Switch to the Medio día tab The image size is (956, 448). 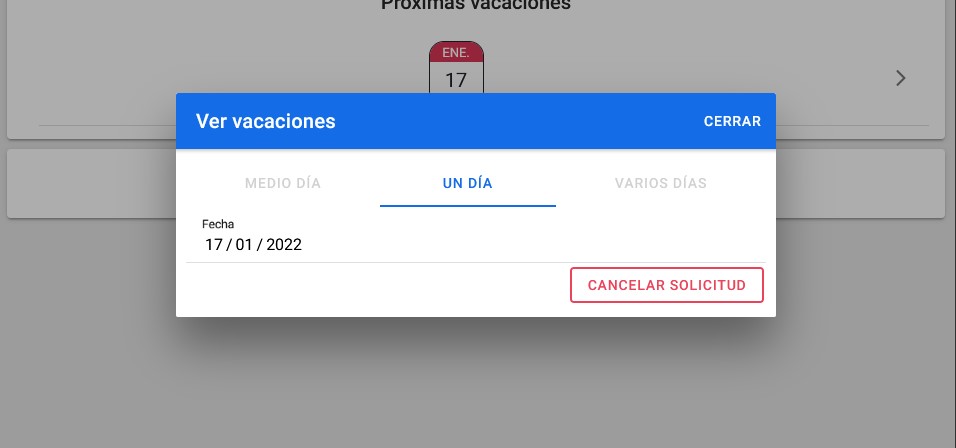click(283, 183)
